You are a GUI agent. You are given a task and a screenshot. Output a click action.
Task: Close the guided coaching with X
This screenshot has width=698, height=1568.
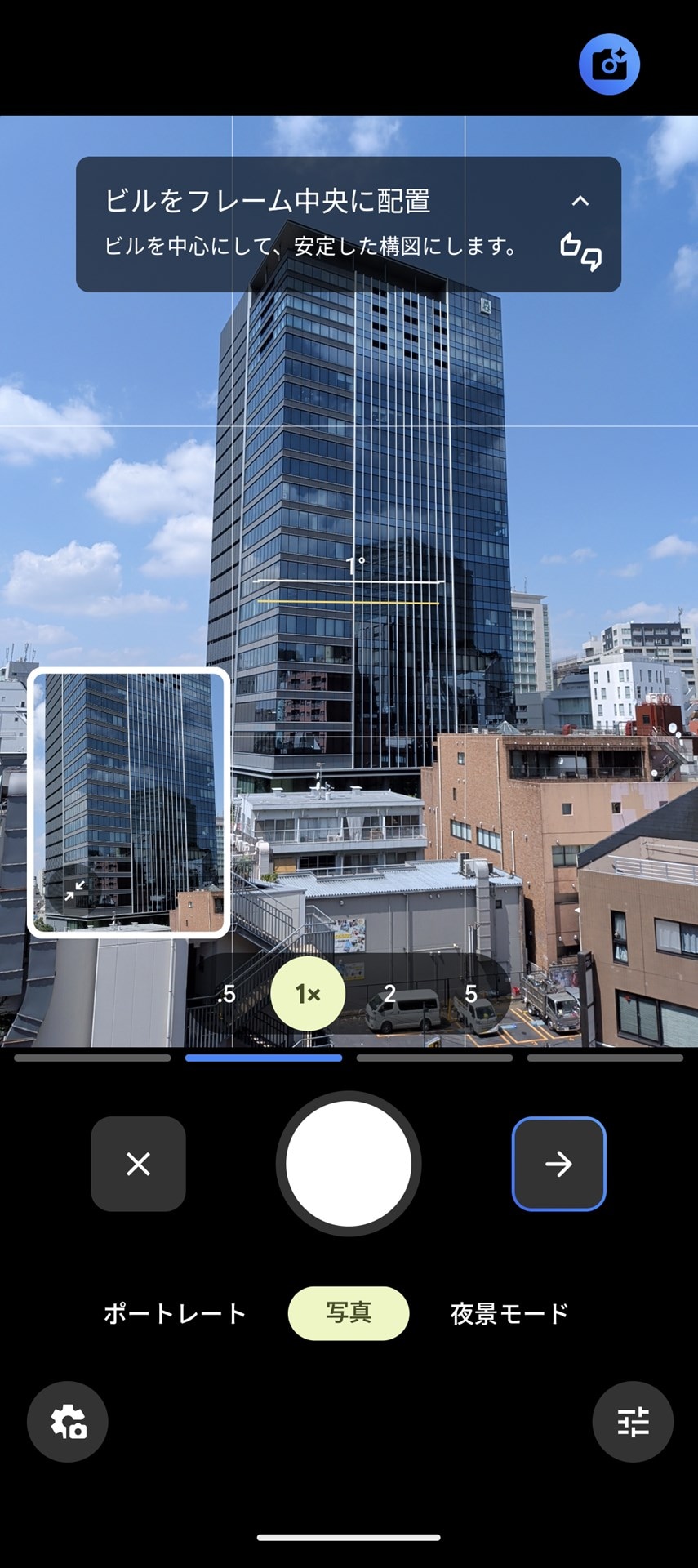138,1164
